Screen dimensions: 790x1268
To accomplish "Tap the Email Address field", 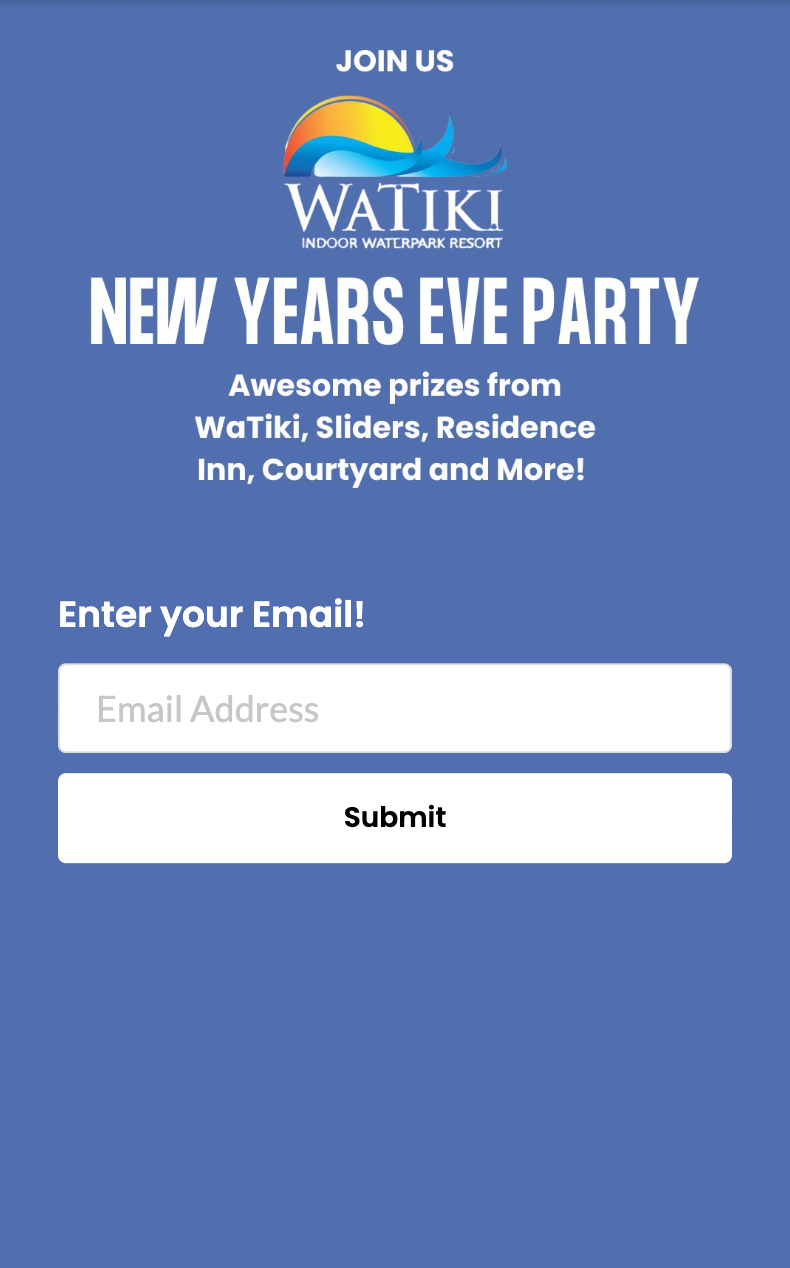I will 394,708.
